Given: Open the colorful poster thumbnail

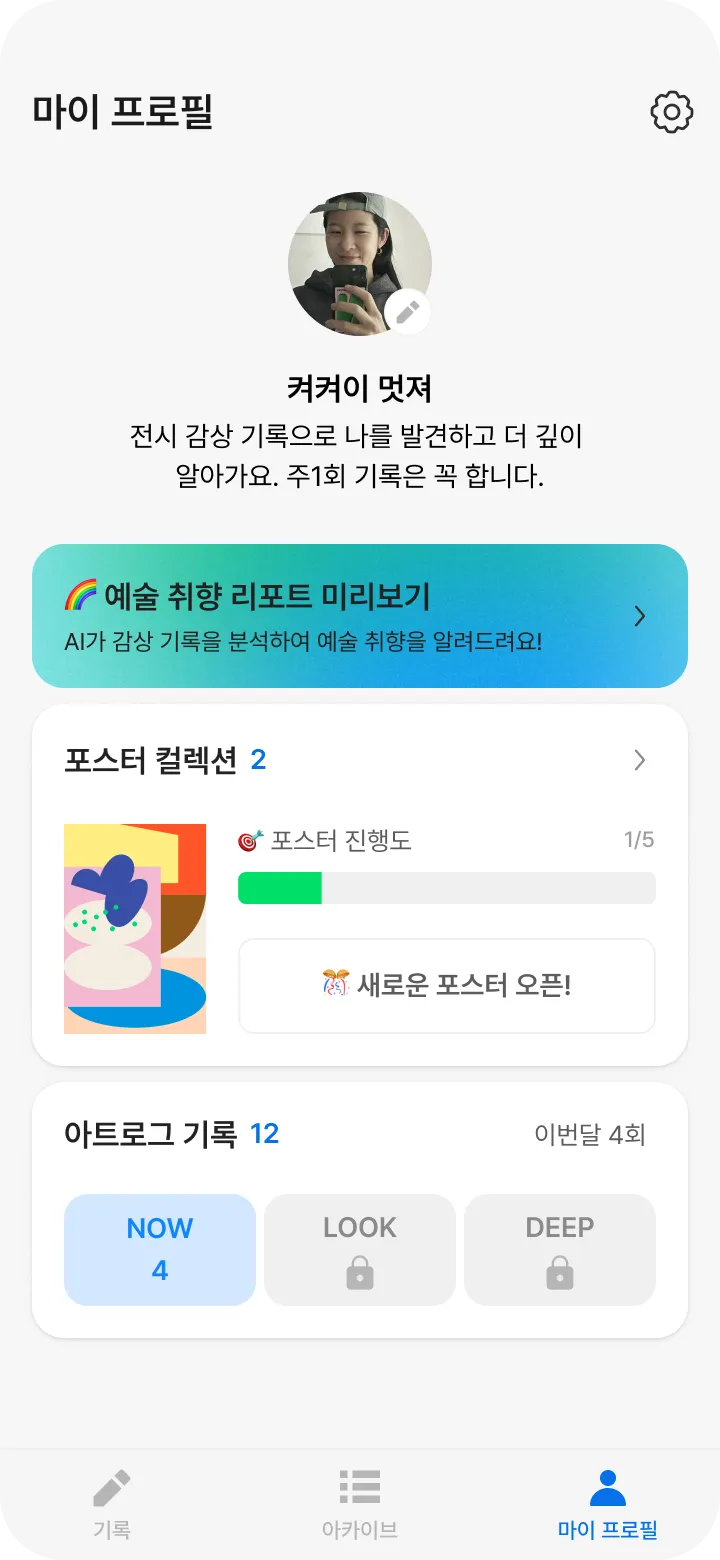Looking at the screenshot, I should pos(135,928).
